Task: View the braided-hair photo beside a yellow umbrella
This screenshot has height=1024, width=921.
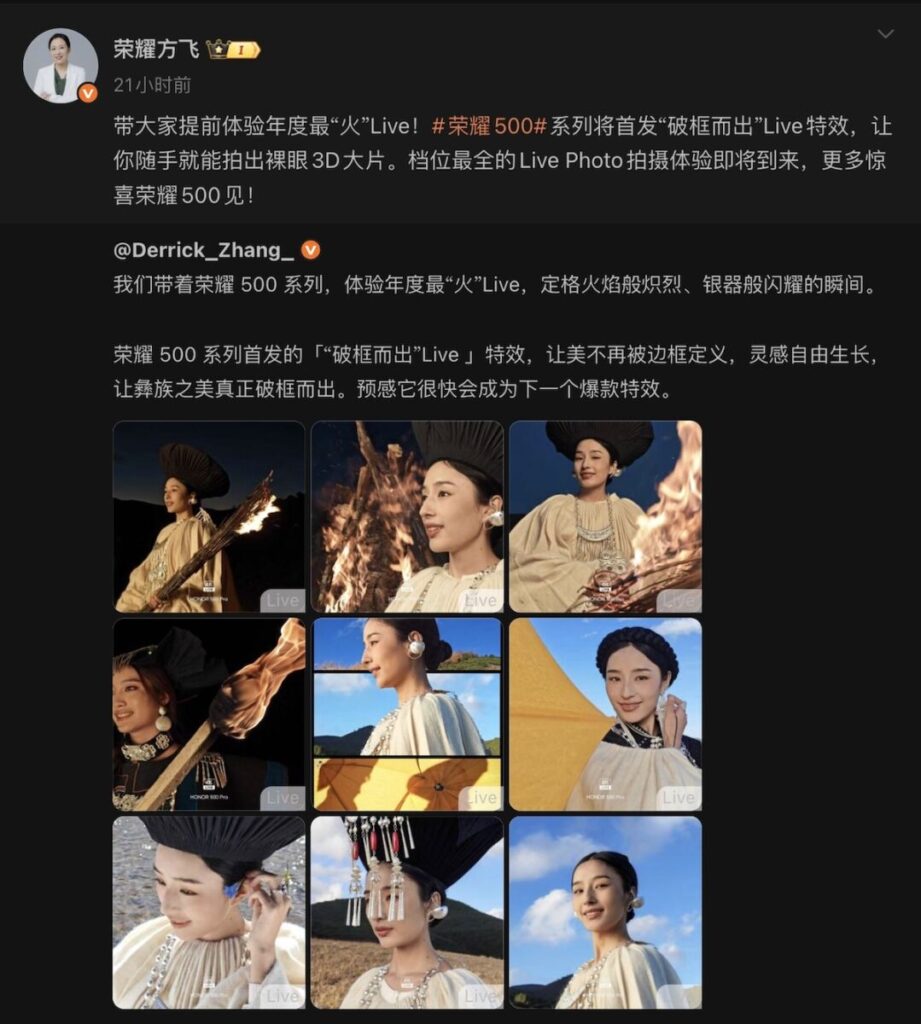Action: pyautogui.click(x=605, y=714)
